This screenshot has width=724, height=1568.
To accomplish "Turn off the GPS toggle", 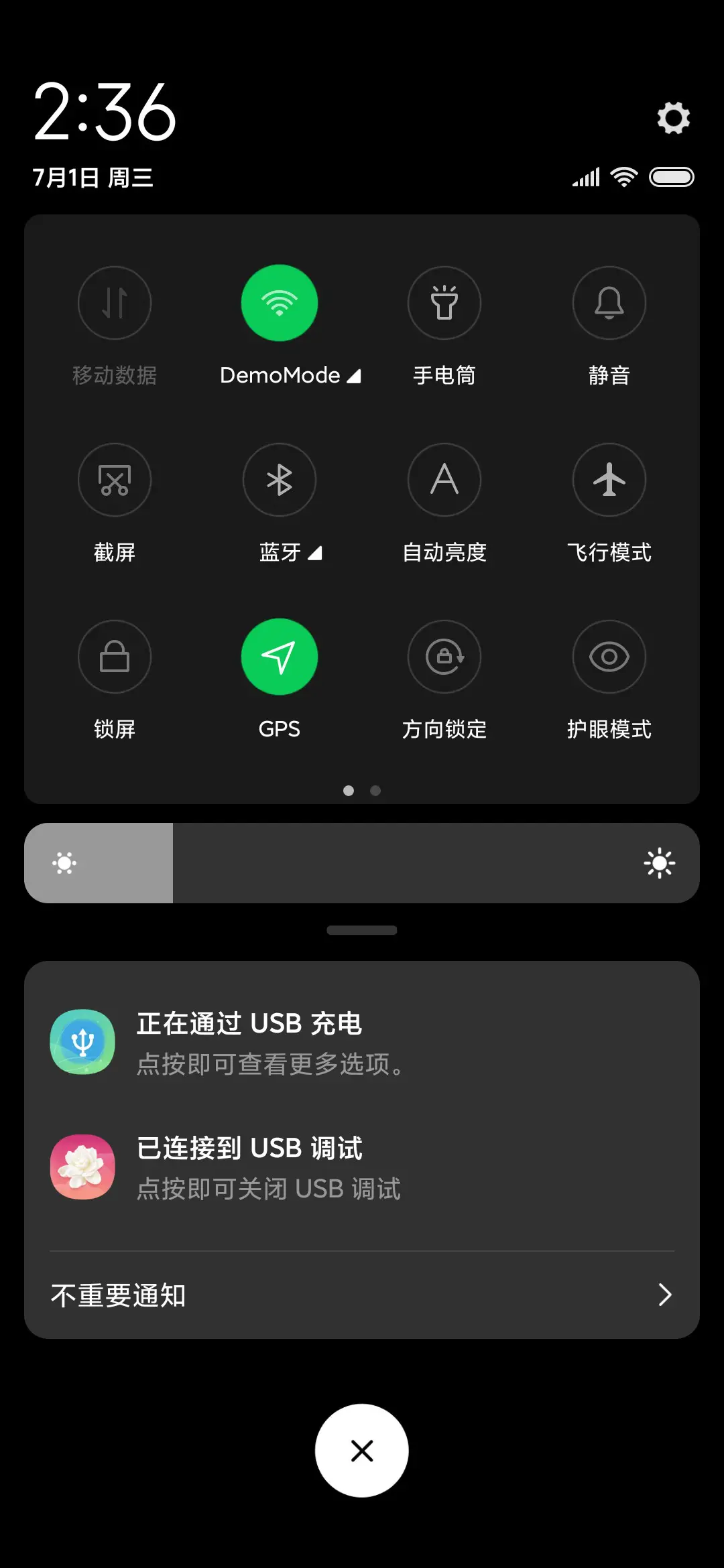I will [x=280, y=657].
